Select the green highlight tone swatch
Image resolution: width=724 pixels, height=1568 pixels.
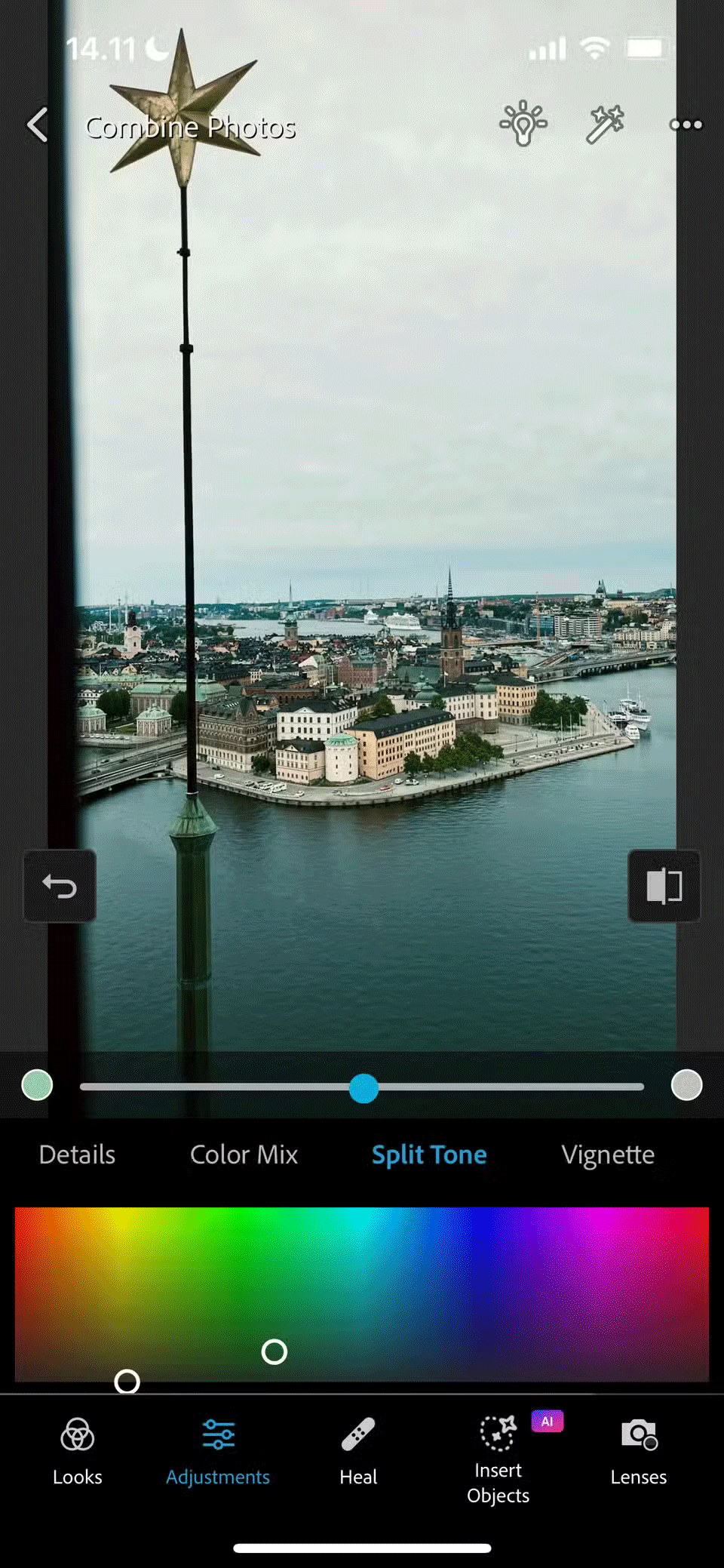point(37,1086)
